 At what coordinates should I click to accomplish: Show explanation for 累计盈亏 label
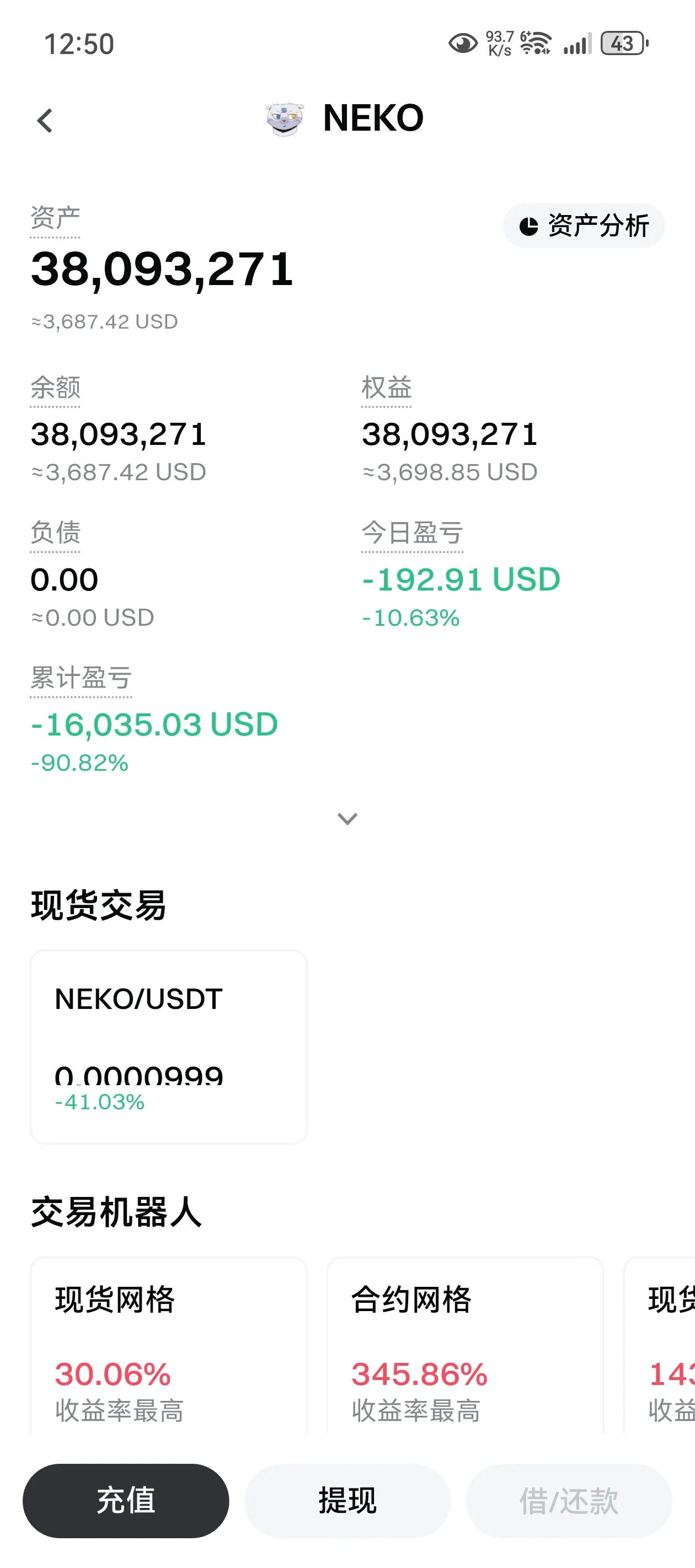tap(81, 678)
